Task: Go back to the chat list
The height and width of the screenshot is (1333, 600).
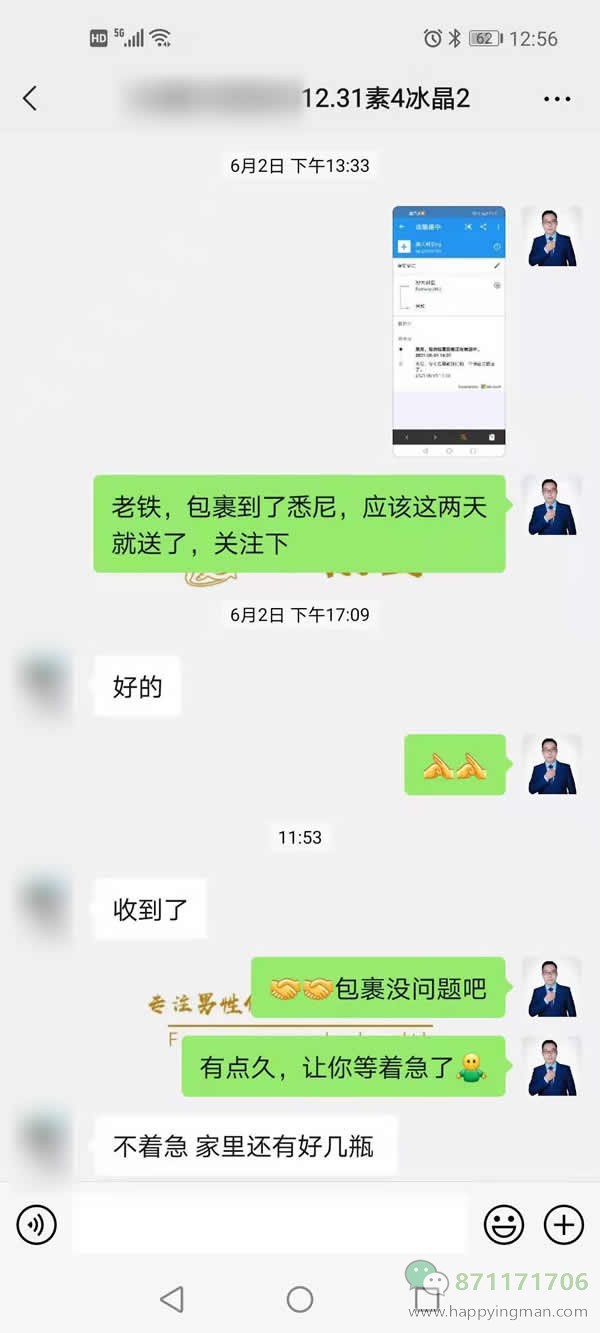Action: (x=30, y=98)
